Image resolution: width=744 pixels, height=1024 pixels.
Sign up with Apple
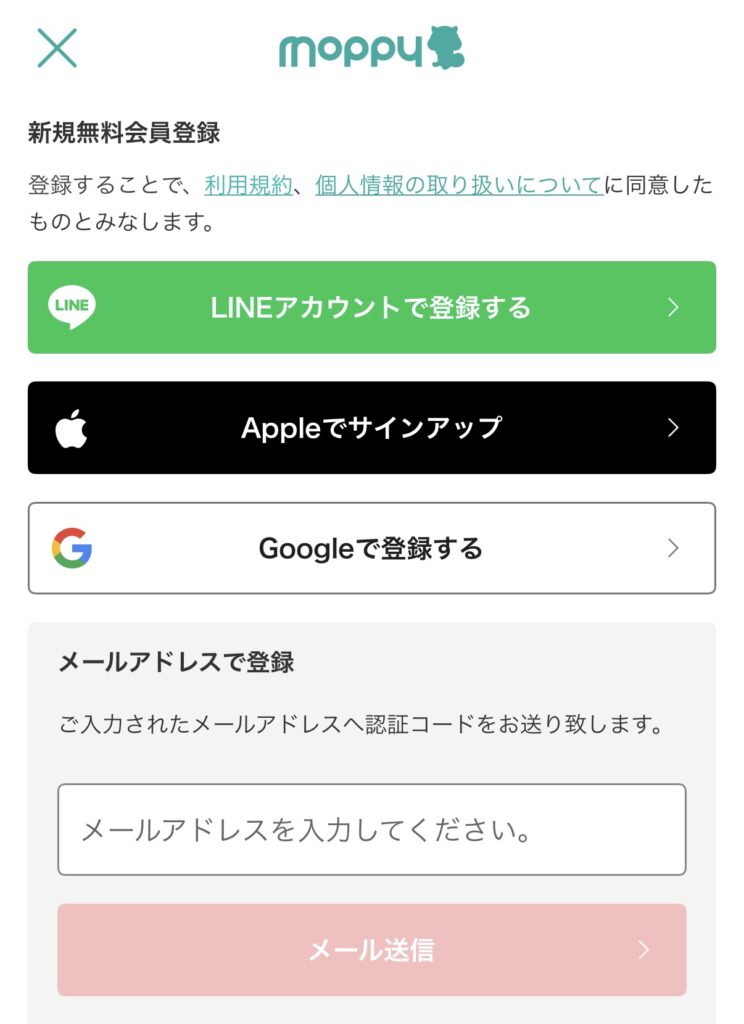pos(371,428)
